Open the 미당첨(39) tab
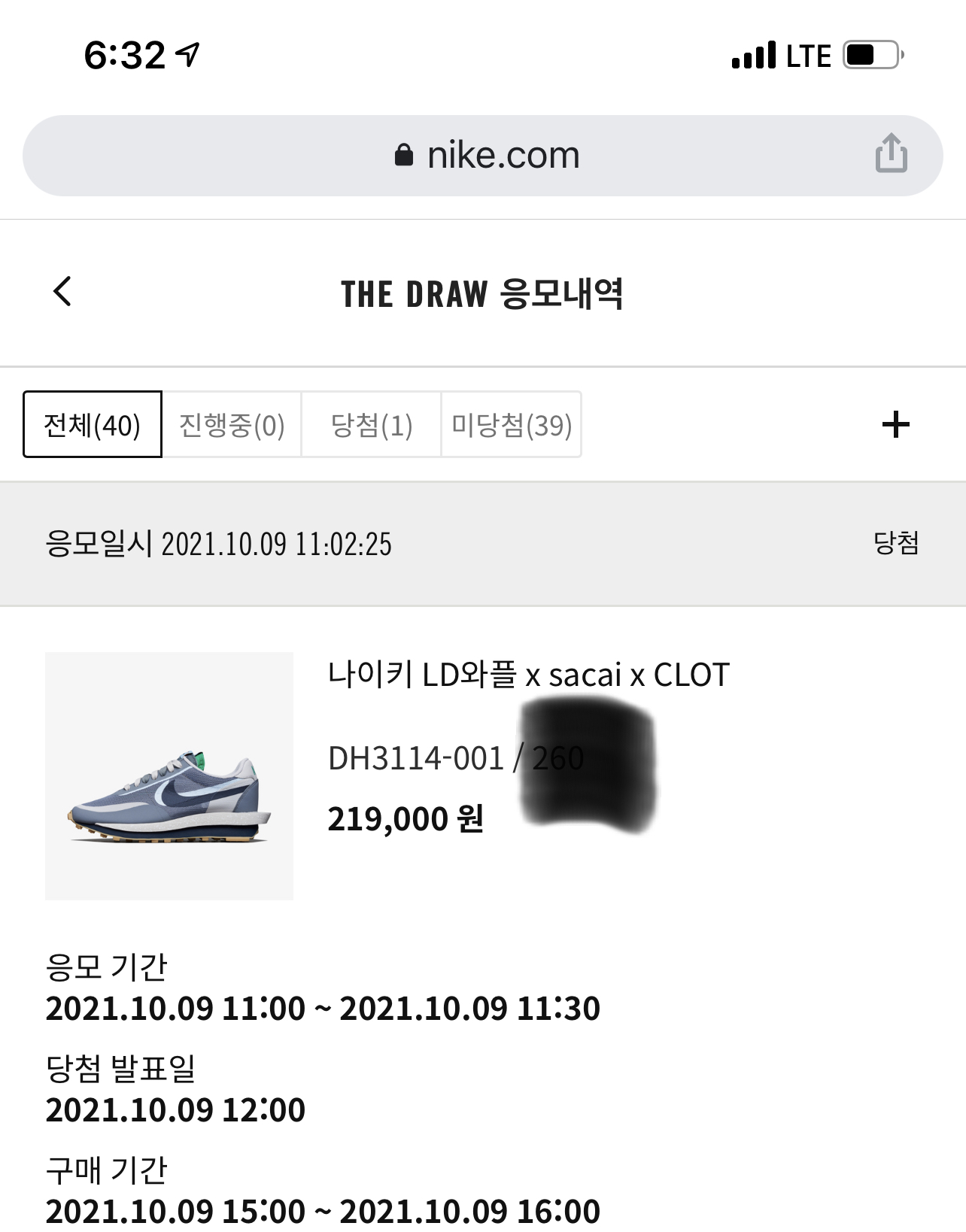This screenshot has height=1232, width=966. click(512, 425)
